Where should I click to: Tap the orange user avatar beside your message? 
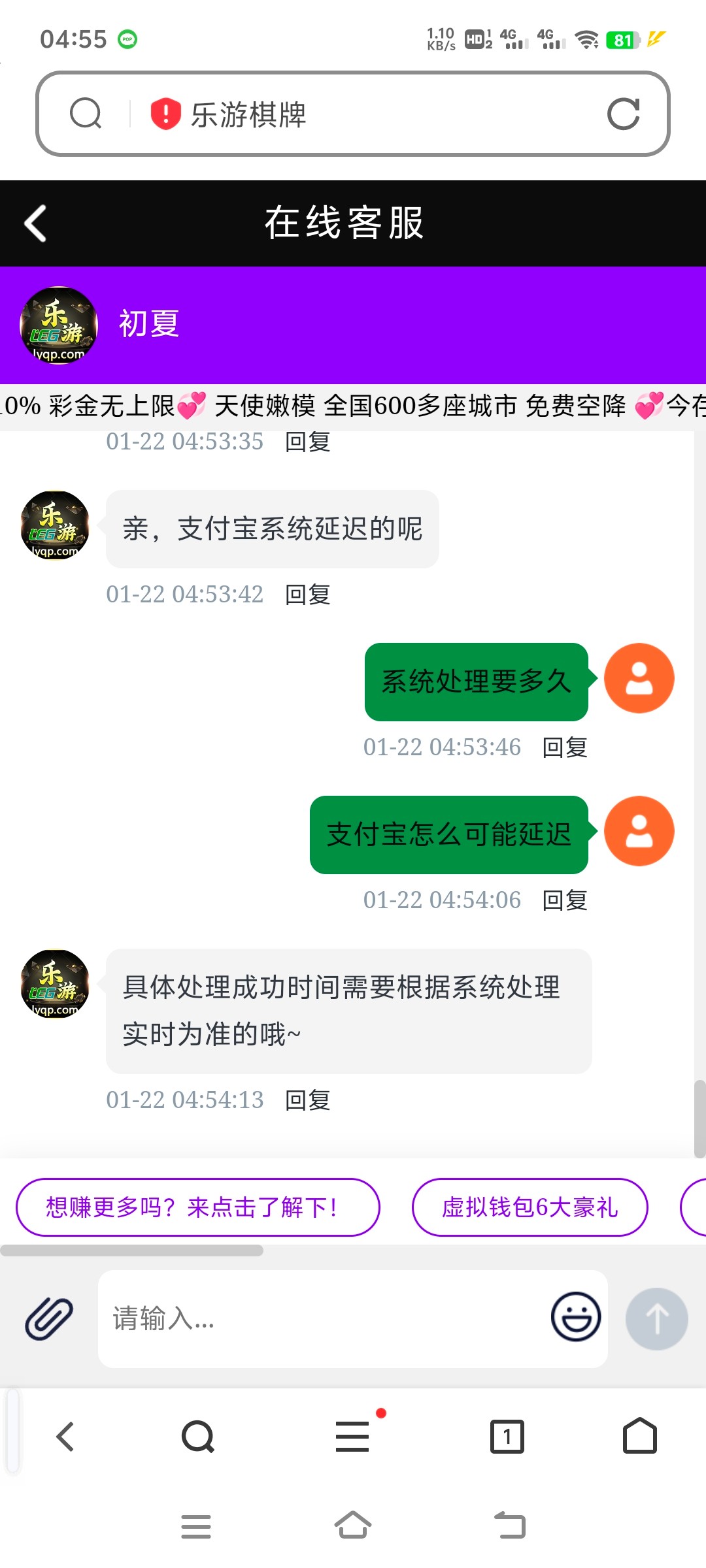(639, 678)
